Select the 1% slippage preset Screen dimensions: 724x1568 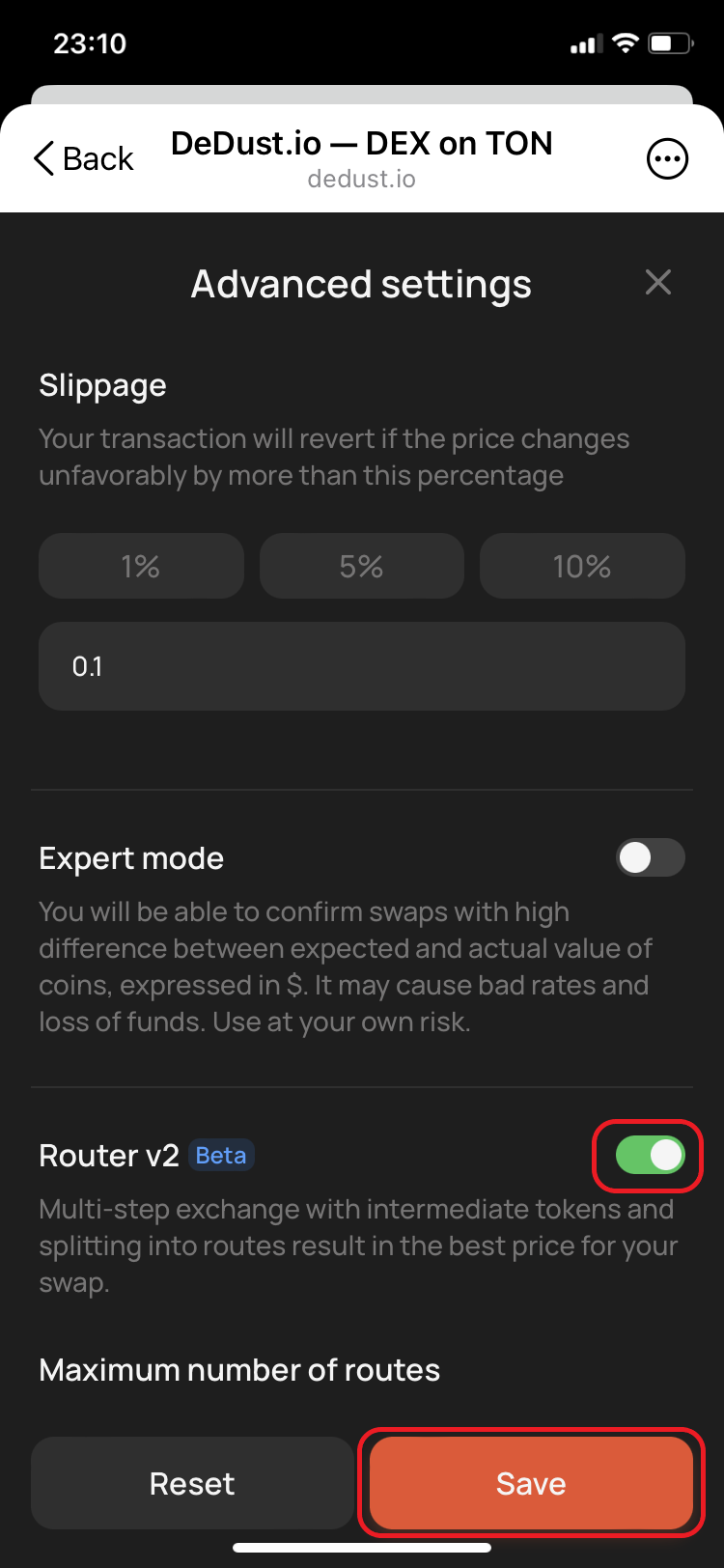(141, 566)
